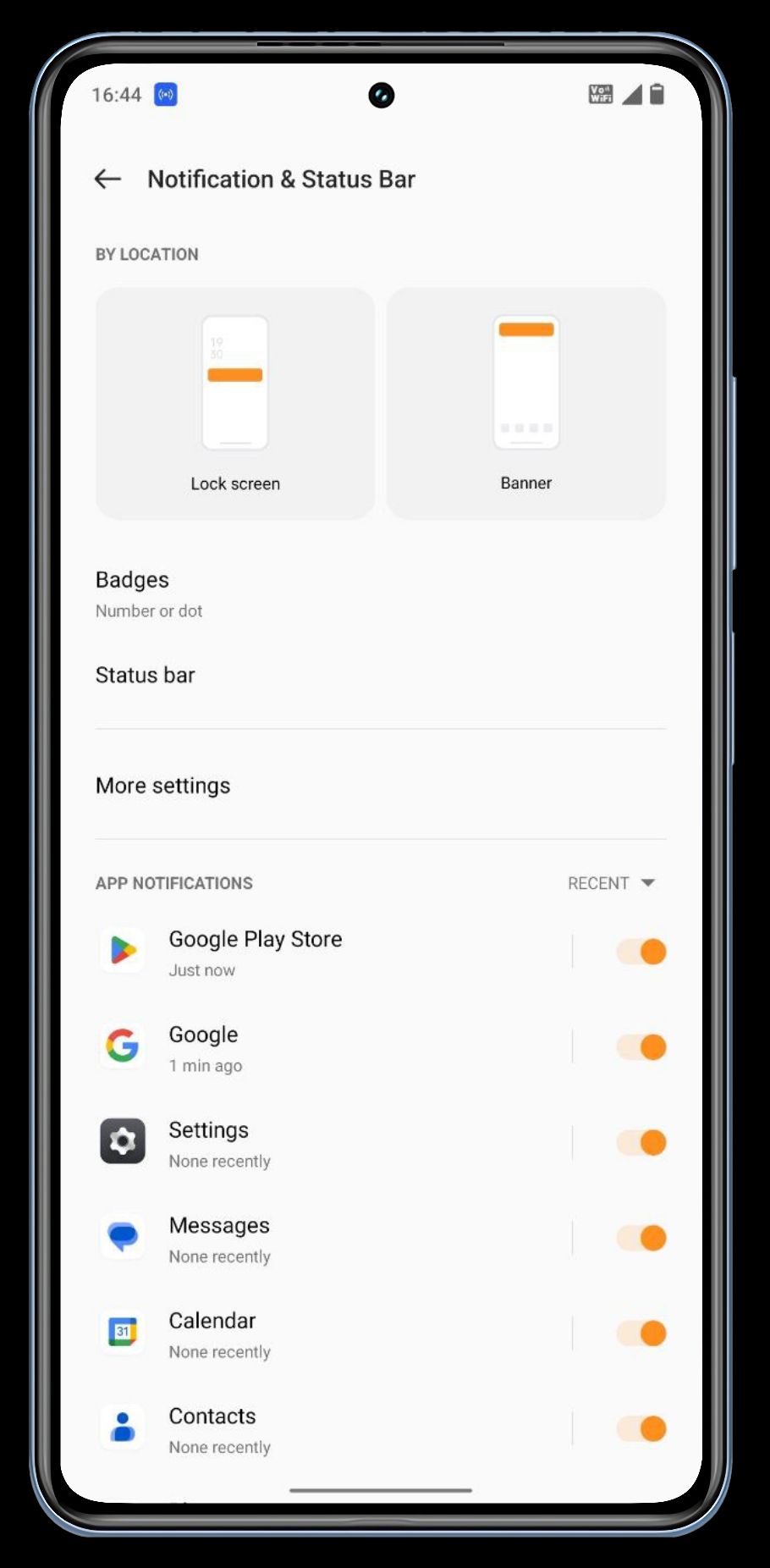Expand the Recent sort dropdown
Screen dimensions: 770x1568
click(x=611, y=883)
